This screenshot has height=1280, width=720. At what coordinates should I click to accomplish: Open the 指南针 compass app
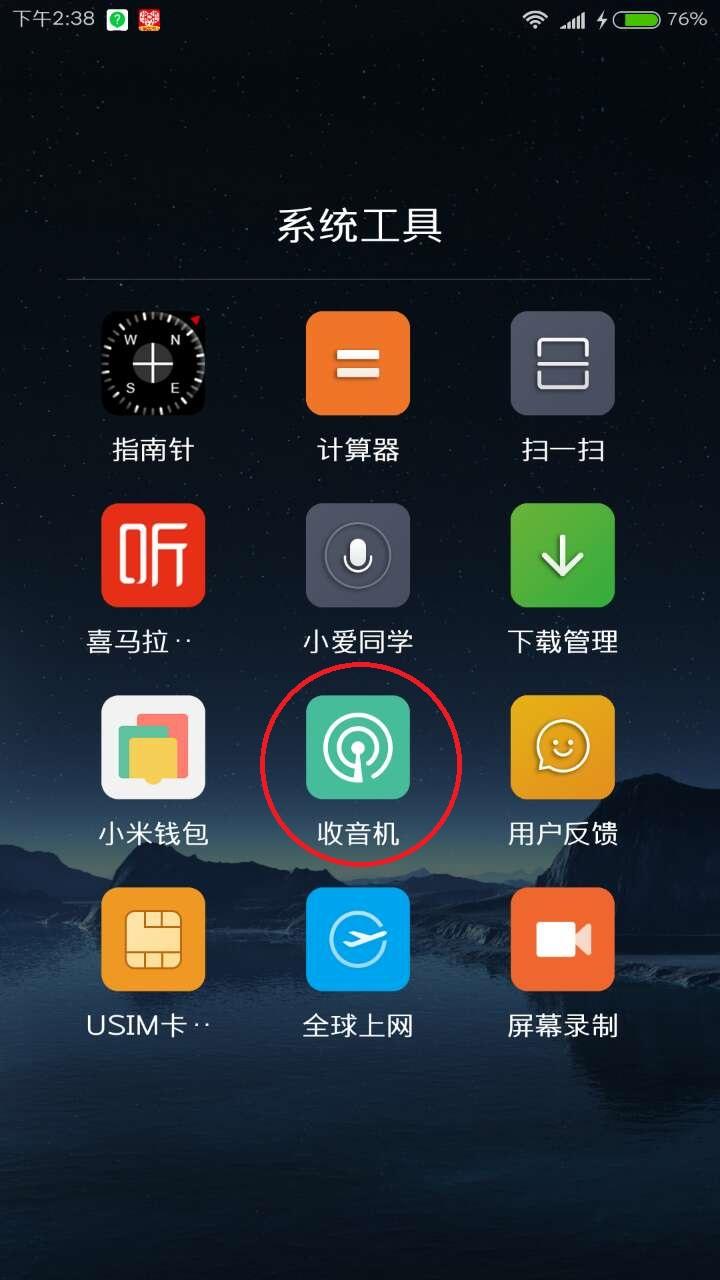153,363
